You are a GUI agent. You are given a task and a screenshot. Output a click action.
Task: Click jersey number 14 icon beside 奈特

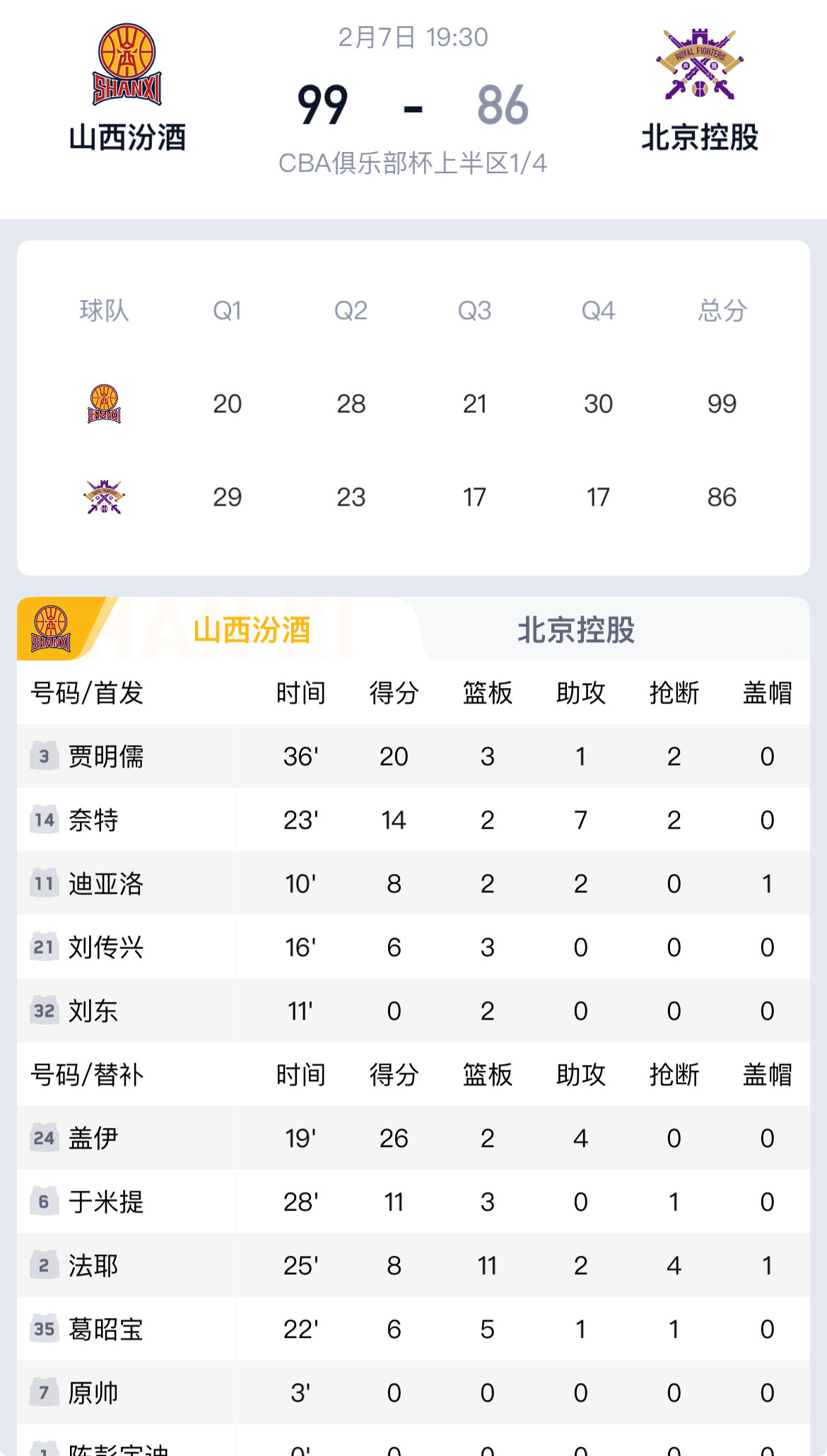point(44,819)
